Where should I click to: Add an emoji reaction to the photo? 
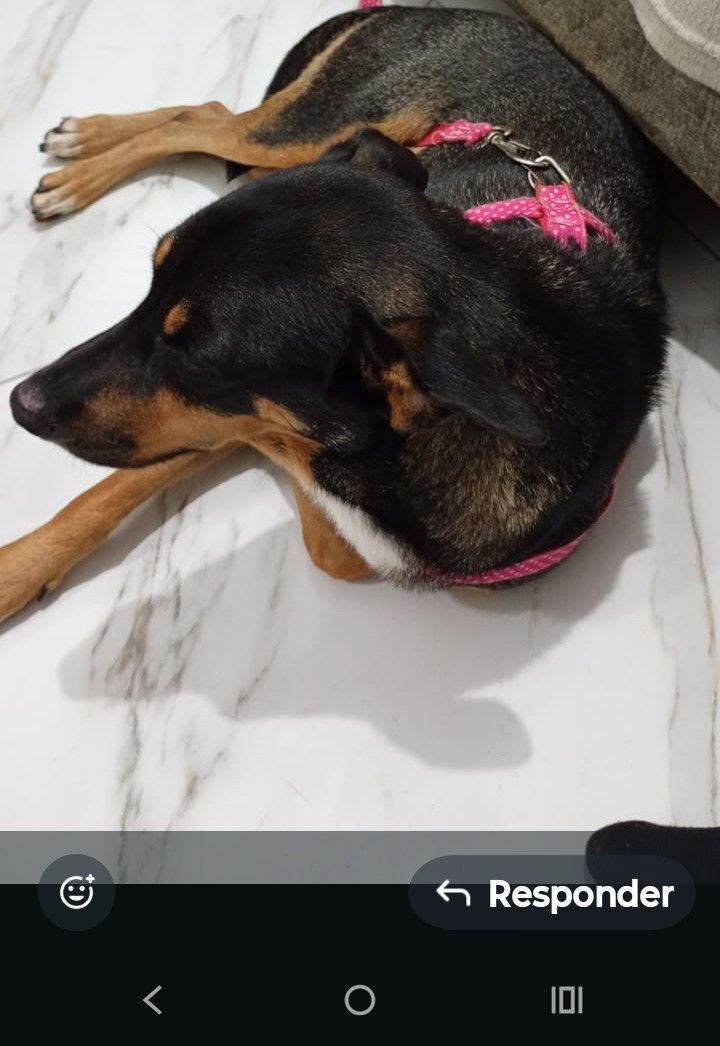point(76,892)
